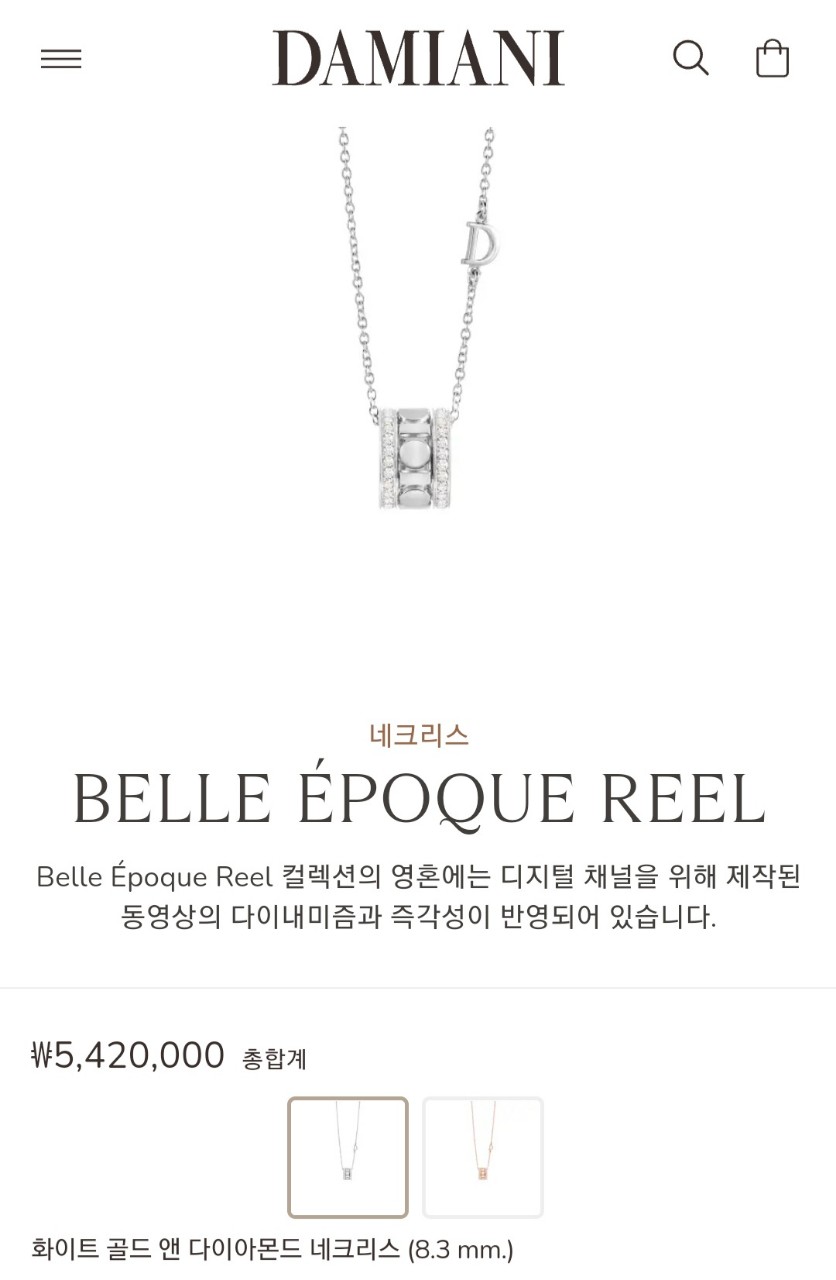Click the 총합계 total label
The width and height of the screenshot is (836, 1280).
point(272,1059)
